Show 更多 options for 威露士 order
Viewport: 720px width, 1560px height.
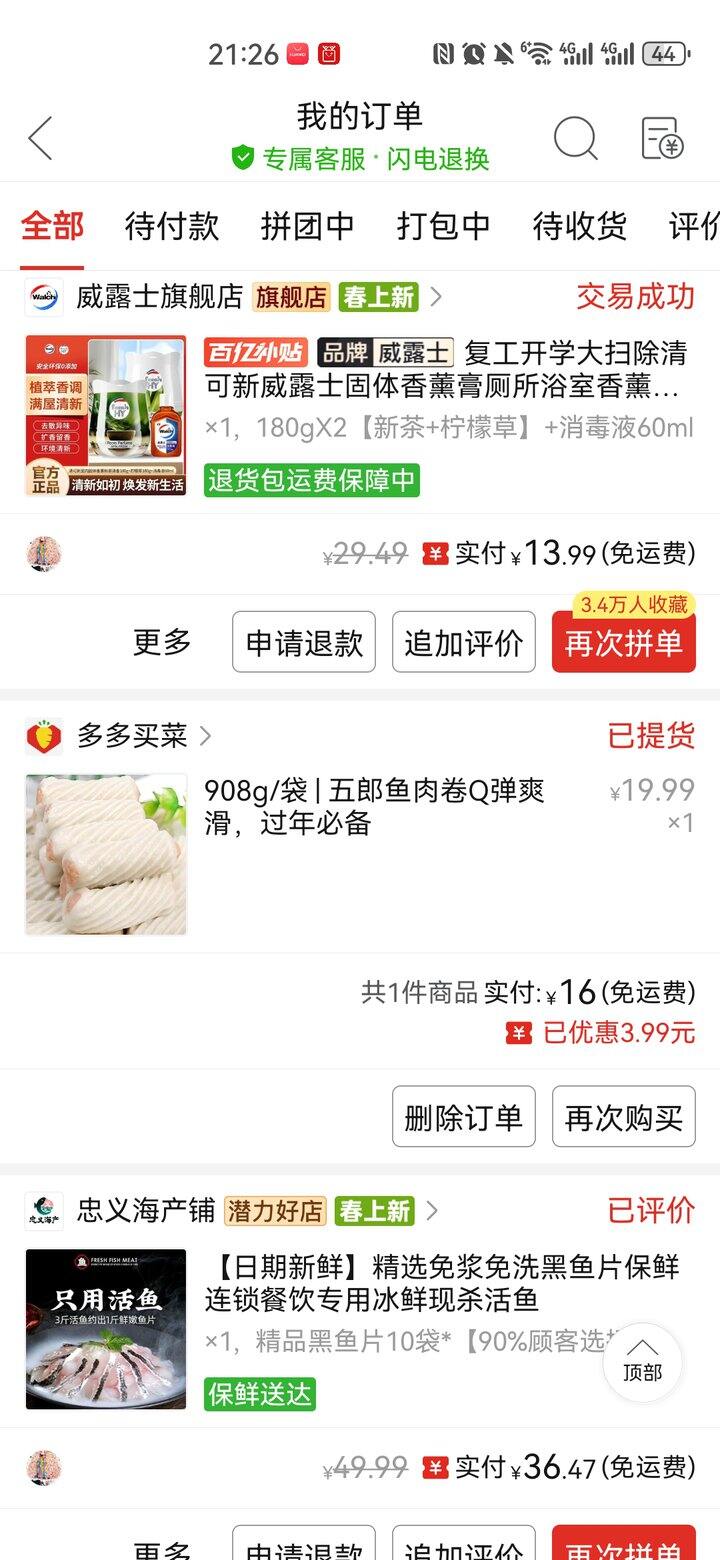[162, 643]
